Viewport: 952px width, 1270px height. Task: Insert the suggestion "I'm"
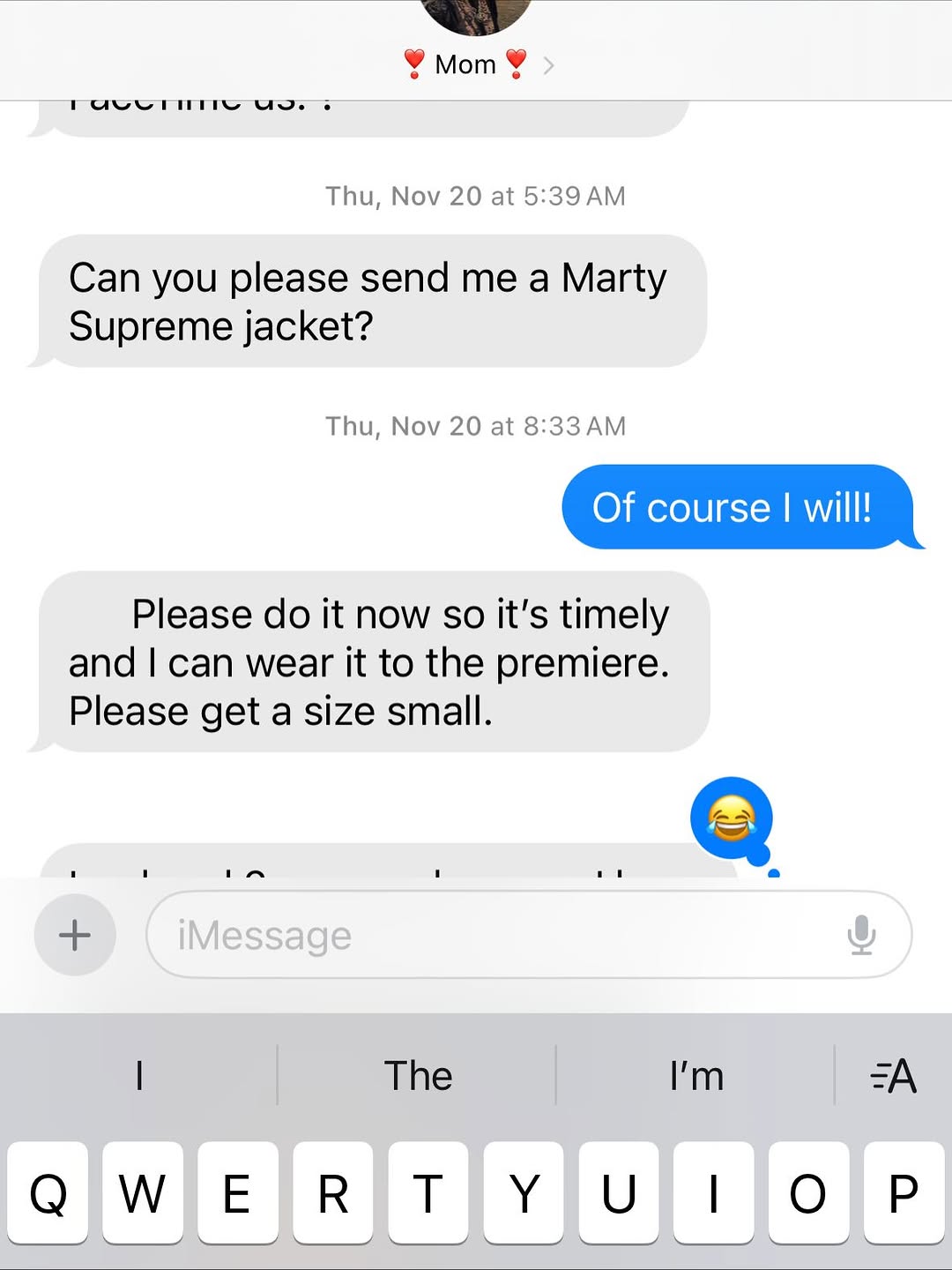[x=696, y=1076]
